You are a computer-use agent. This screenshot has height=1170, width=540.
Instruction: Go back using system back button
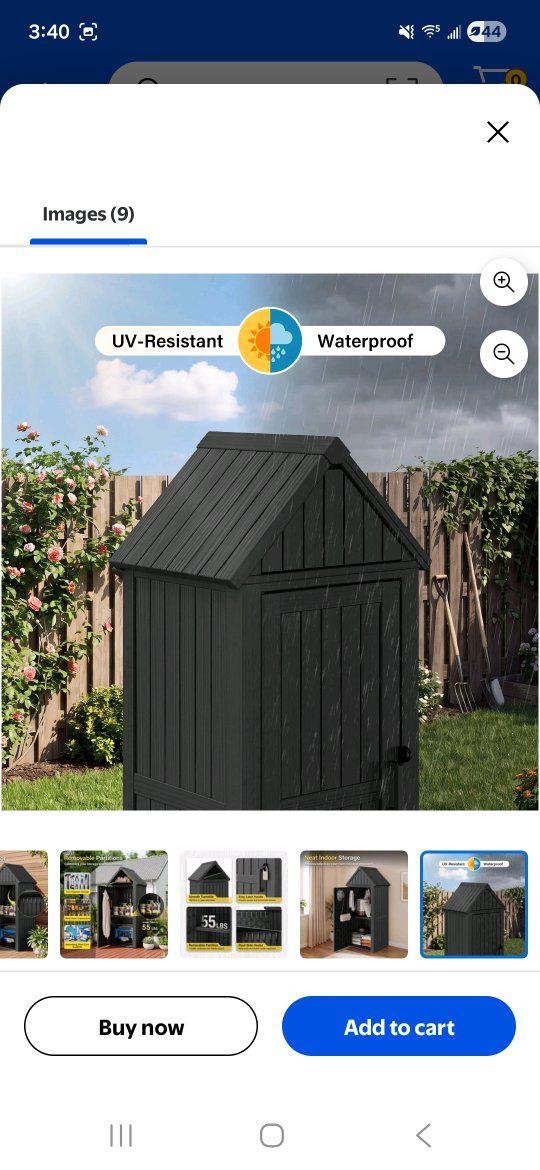pyautogui.click(x=423, y=1136)
